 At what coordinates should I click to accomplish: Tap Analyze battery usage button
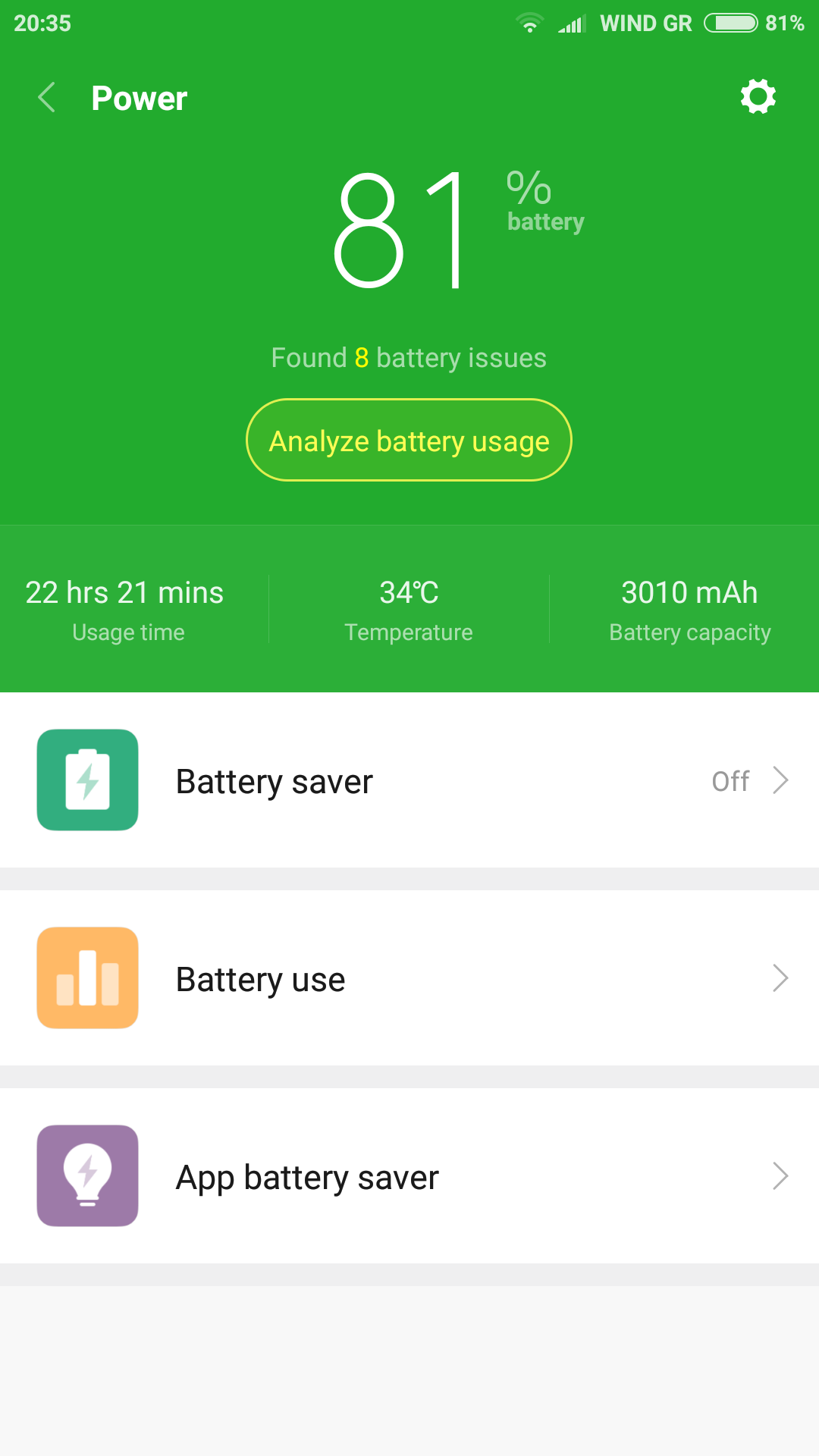pos(409,441)
